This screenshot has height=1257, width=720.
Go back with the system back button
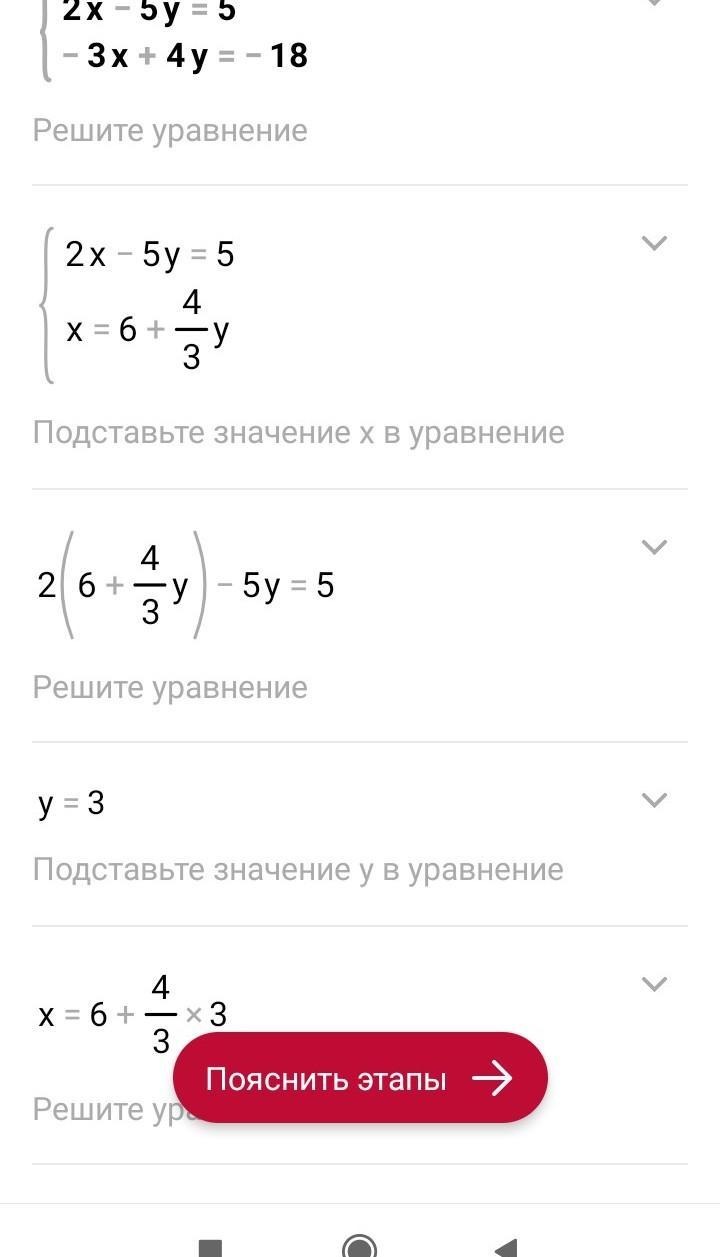tap(507, 1247)
